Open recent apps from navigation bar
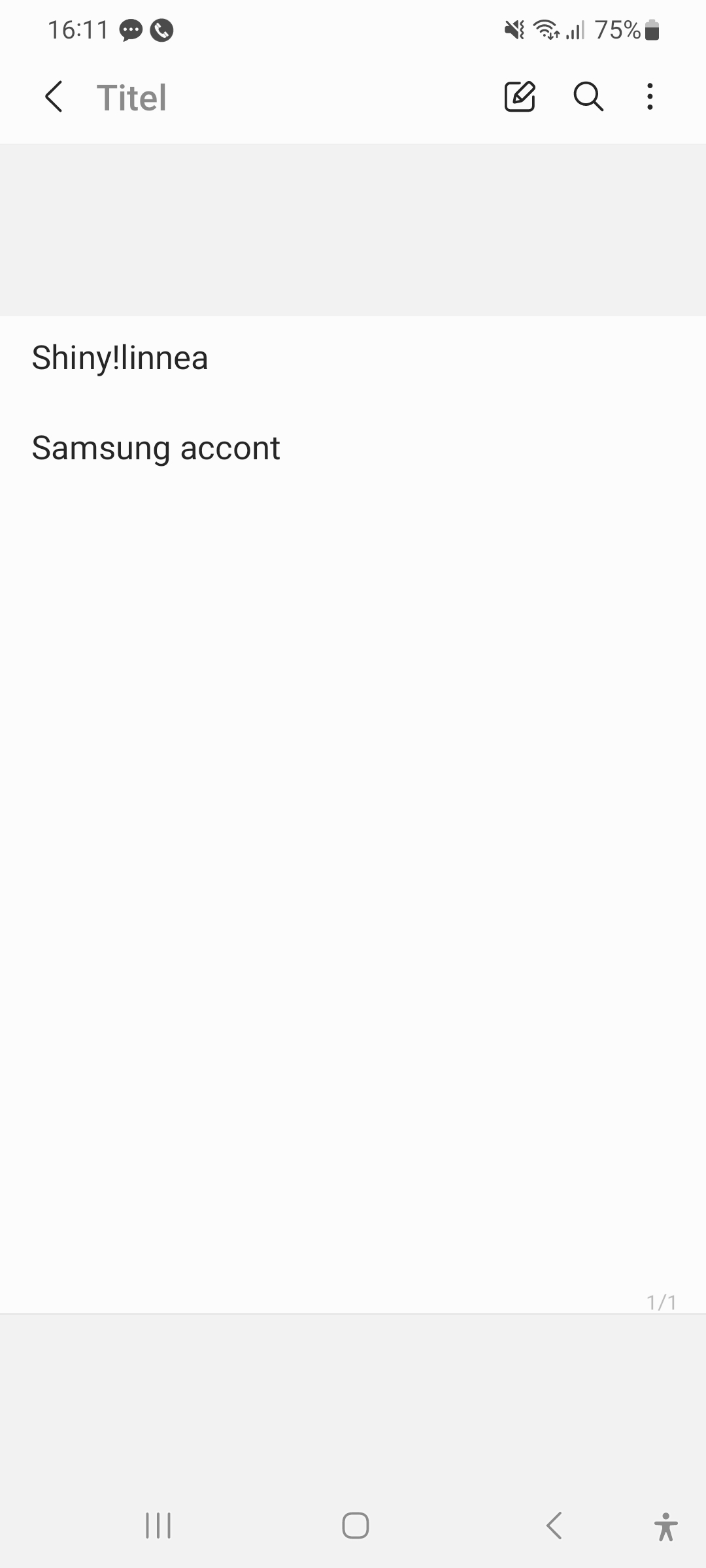 click(x=158, y=1526)
